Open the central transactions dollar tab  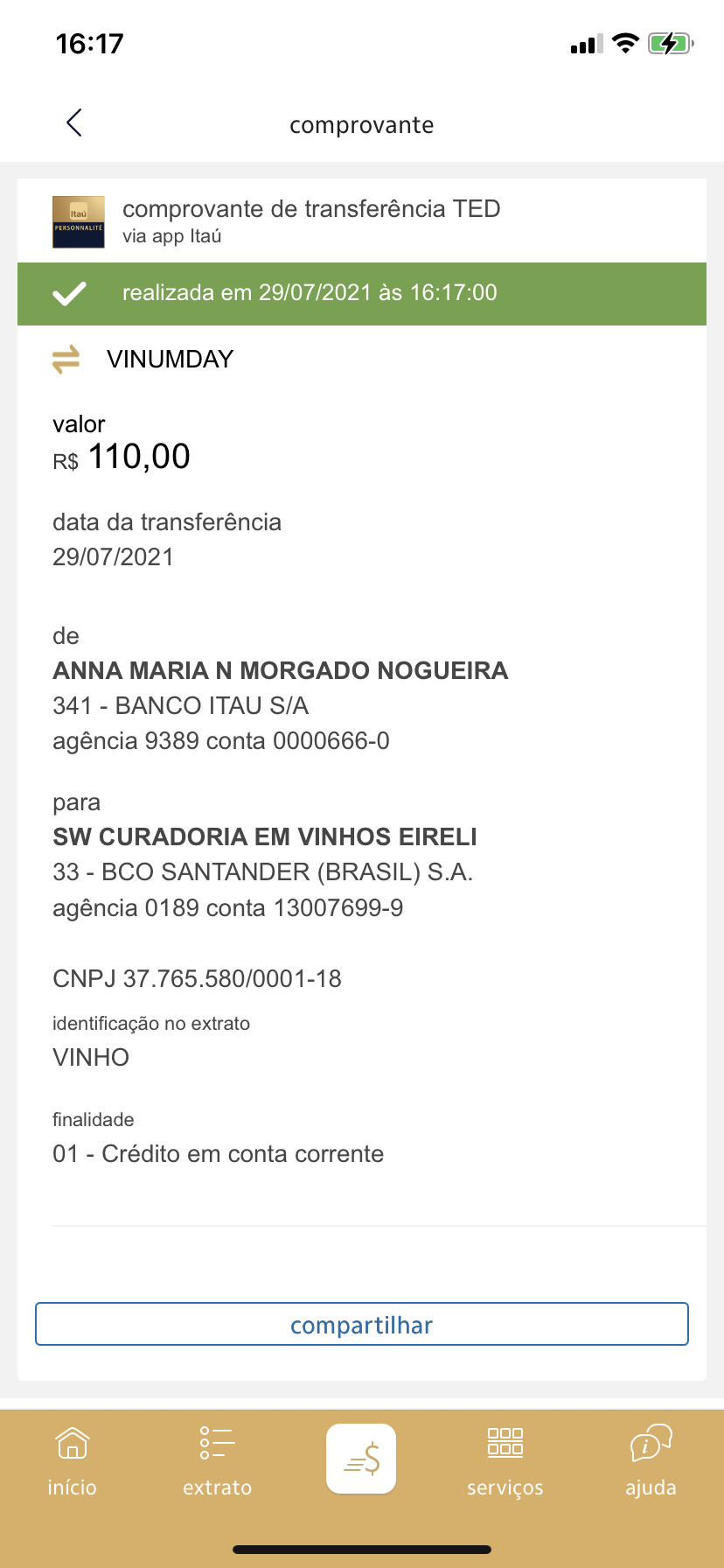[x=361, y=1459]
